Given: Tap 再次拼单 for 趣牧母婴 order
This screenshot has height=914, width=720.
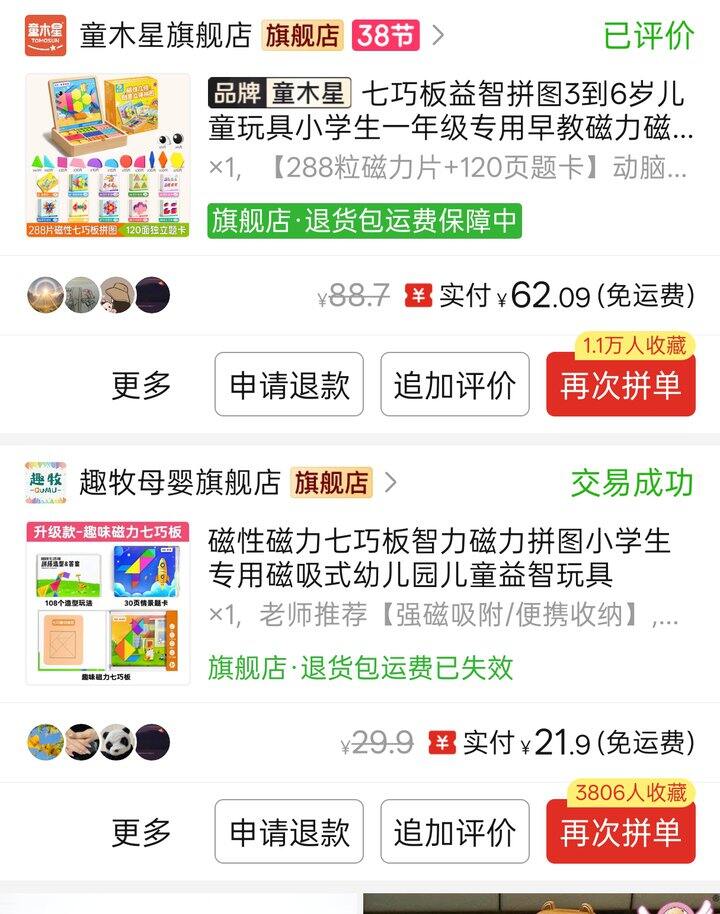Looking at the screenshot, I should point(620,834).
